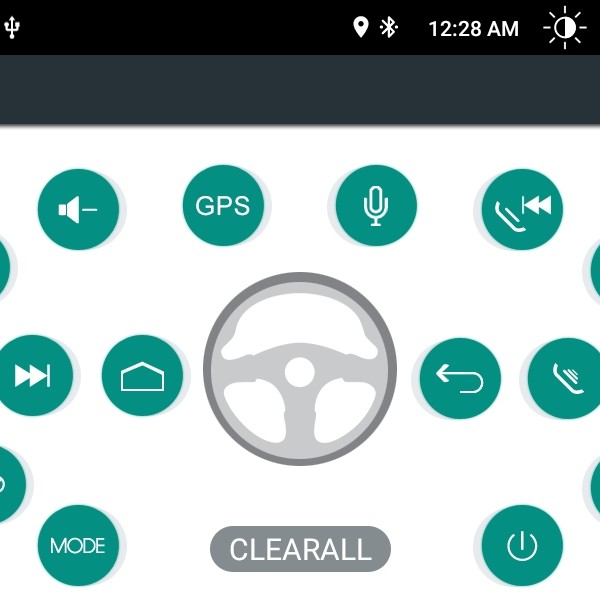
Task: Tap the volume down button
Action: point(78,209)
